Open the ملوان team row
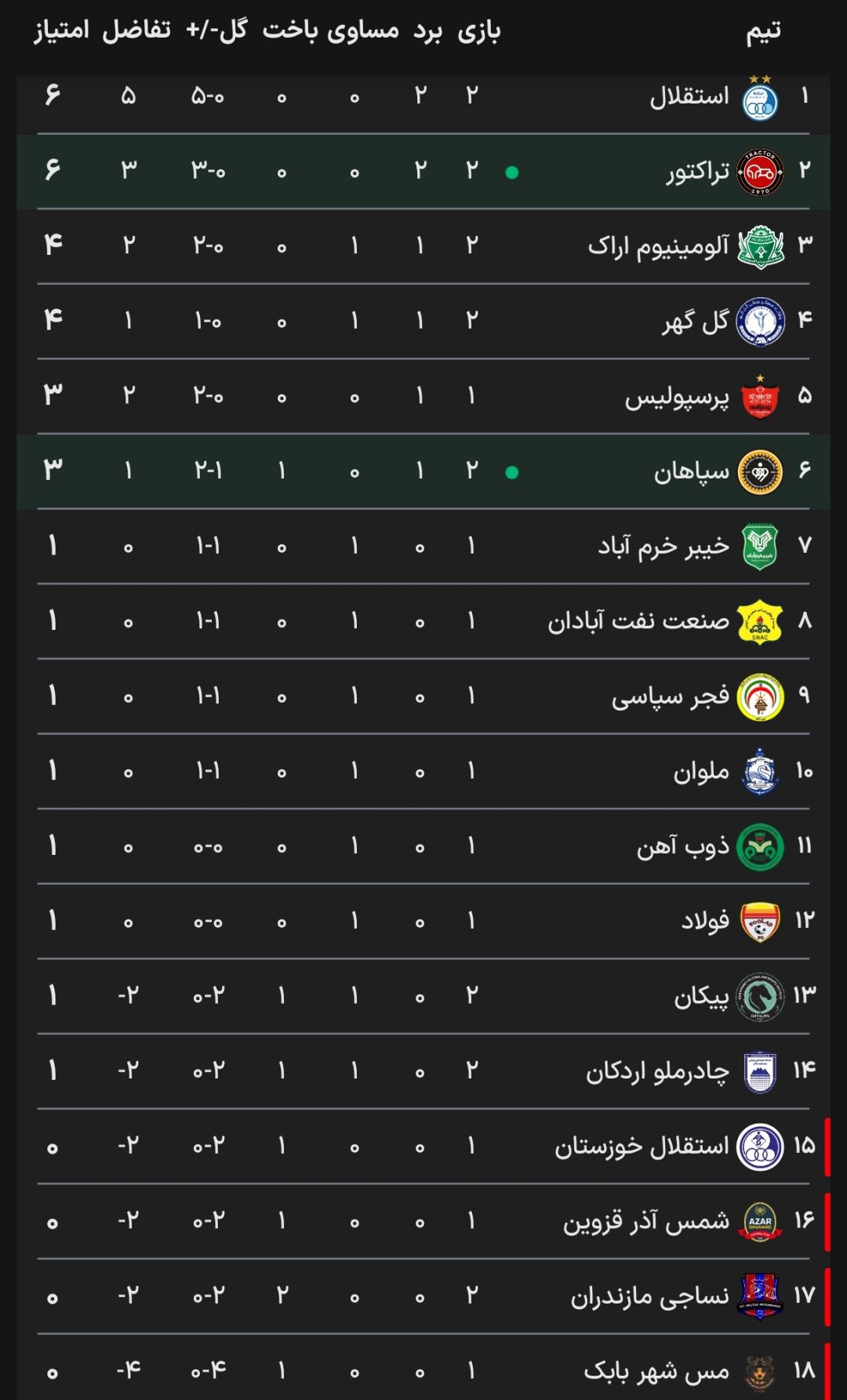This screenshot has width=847, height=1400. click(423, 772)
